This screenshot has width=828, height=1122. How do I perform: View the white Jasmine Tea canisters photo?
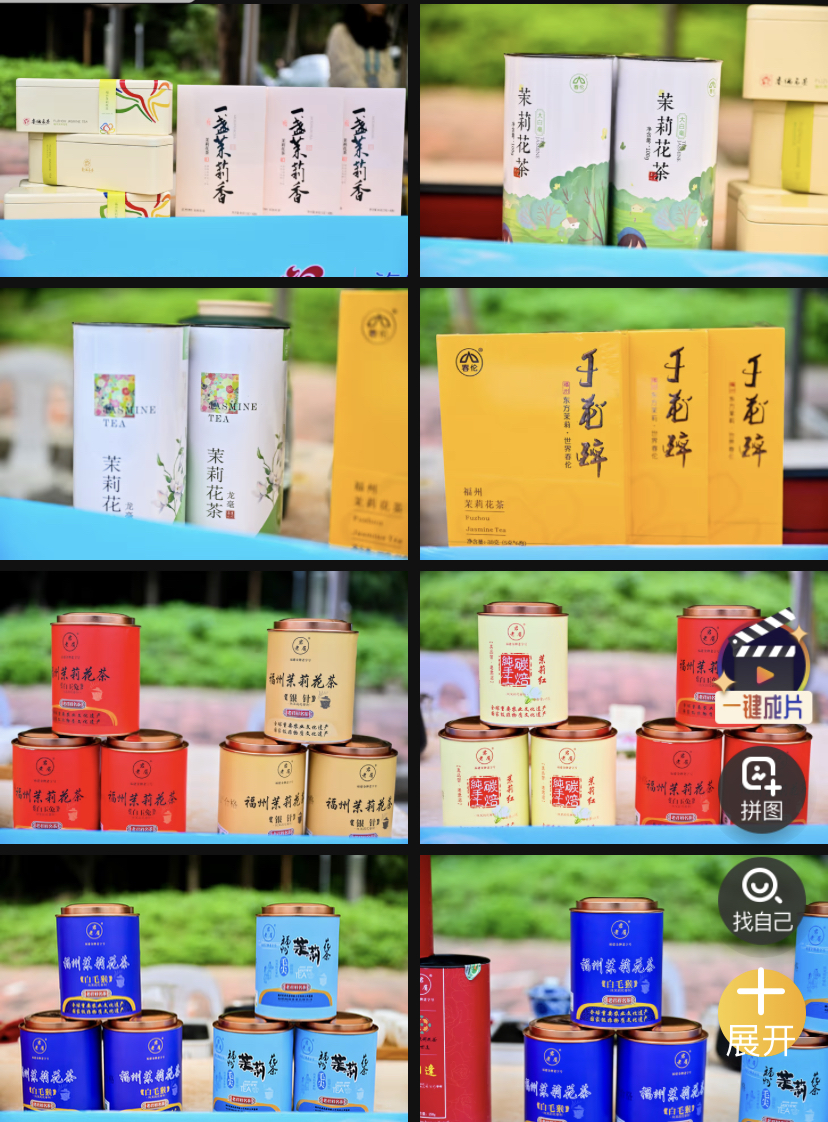tap(204, 422)
